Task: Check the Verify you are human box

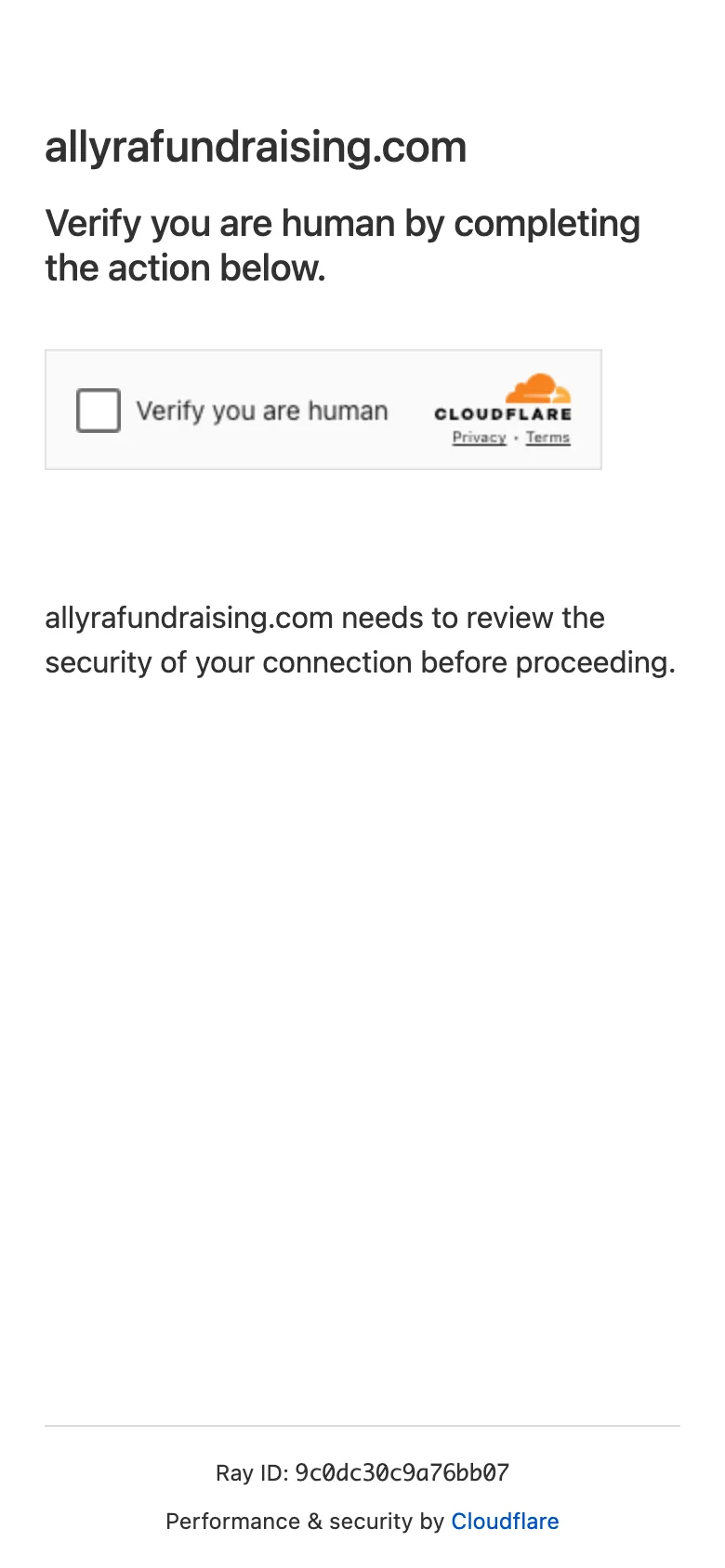Action: point(99,411)
